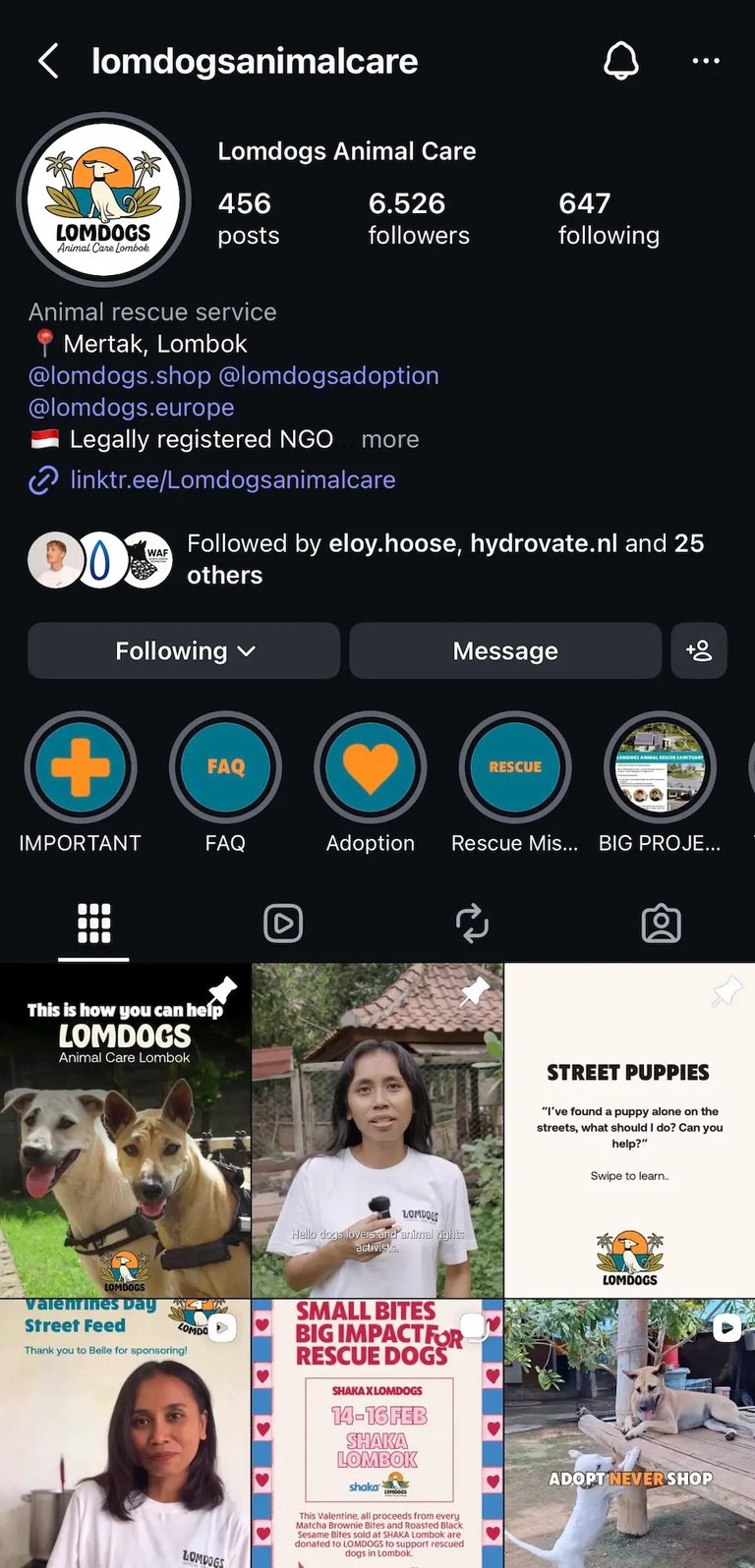
Task: Open the three-dot overflow menu
Action: pos(706,61)
